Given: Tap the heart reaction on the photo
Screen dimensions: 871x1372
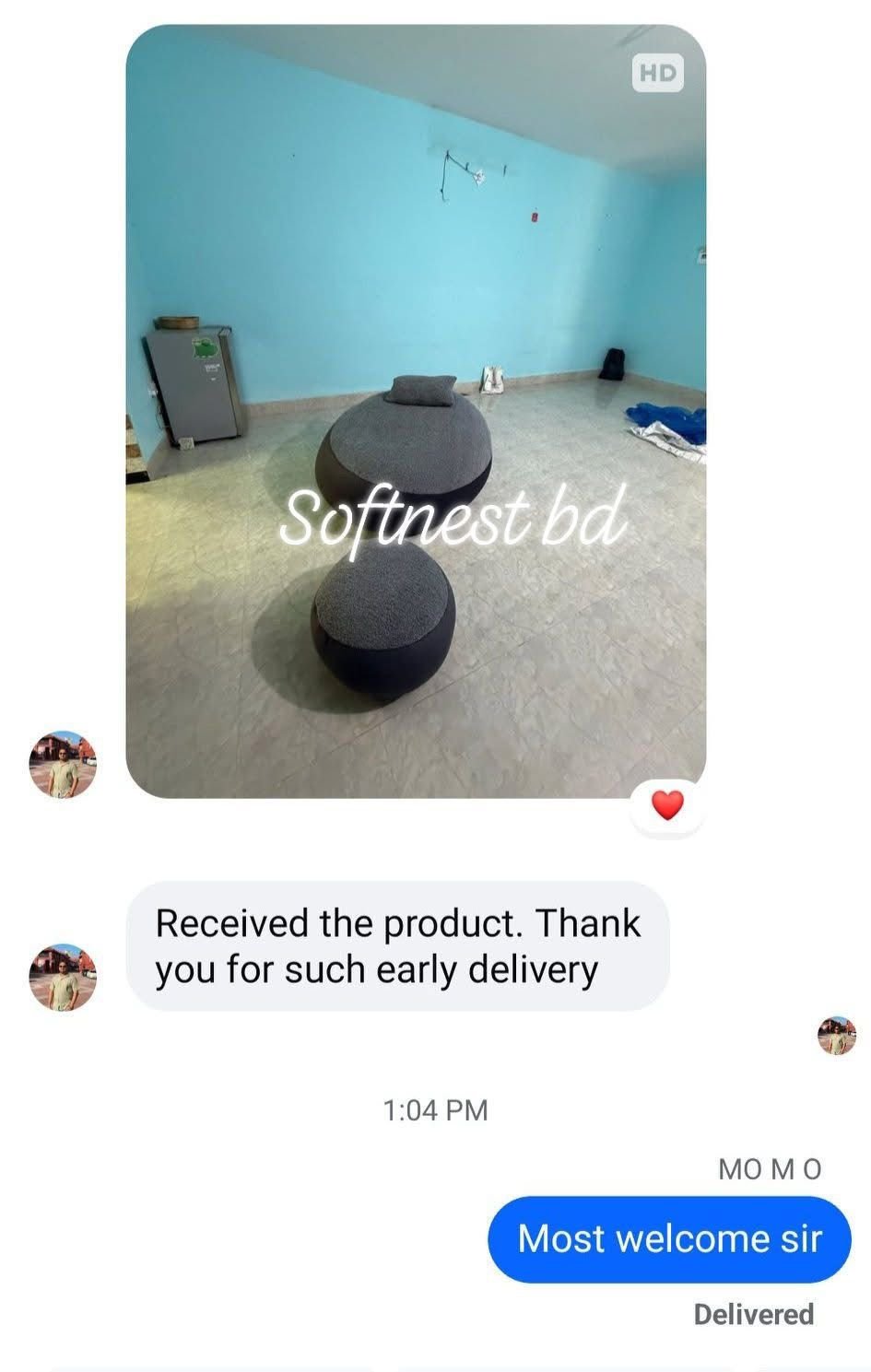Looking at the screenshot, I should (667, 805).
